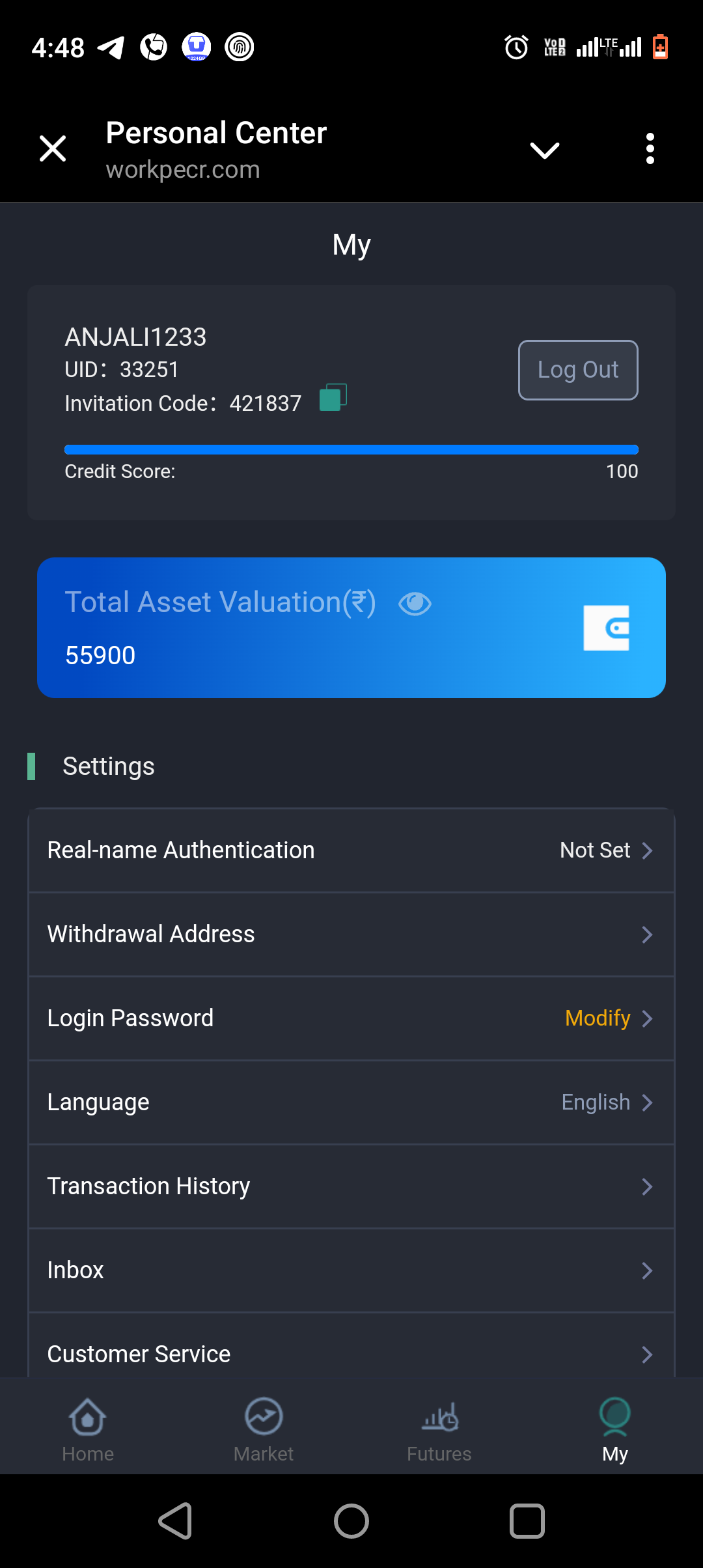This screenshot has width=703, height=1568.
Task: Tap the Log Out button
Action: (x=577, y=370)
